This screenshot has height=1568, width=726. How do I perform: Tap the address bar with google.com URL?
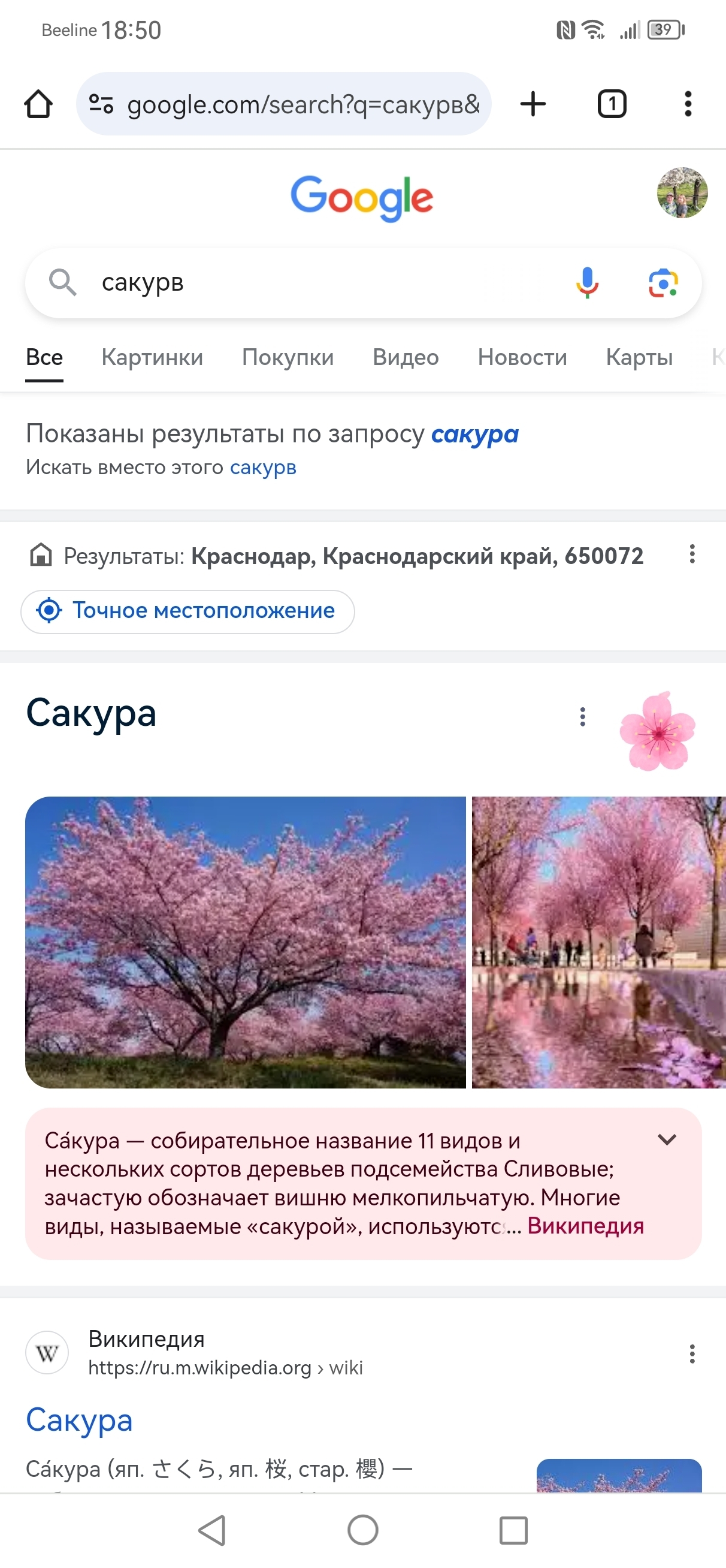tap(302, 104)
